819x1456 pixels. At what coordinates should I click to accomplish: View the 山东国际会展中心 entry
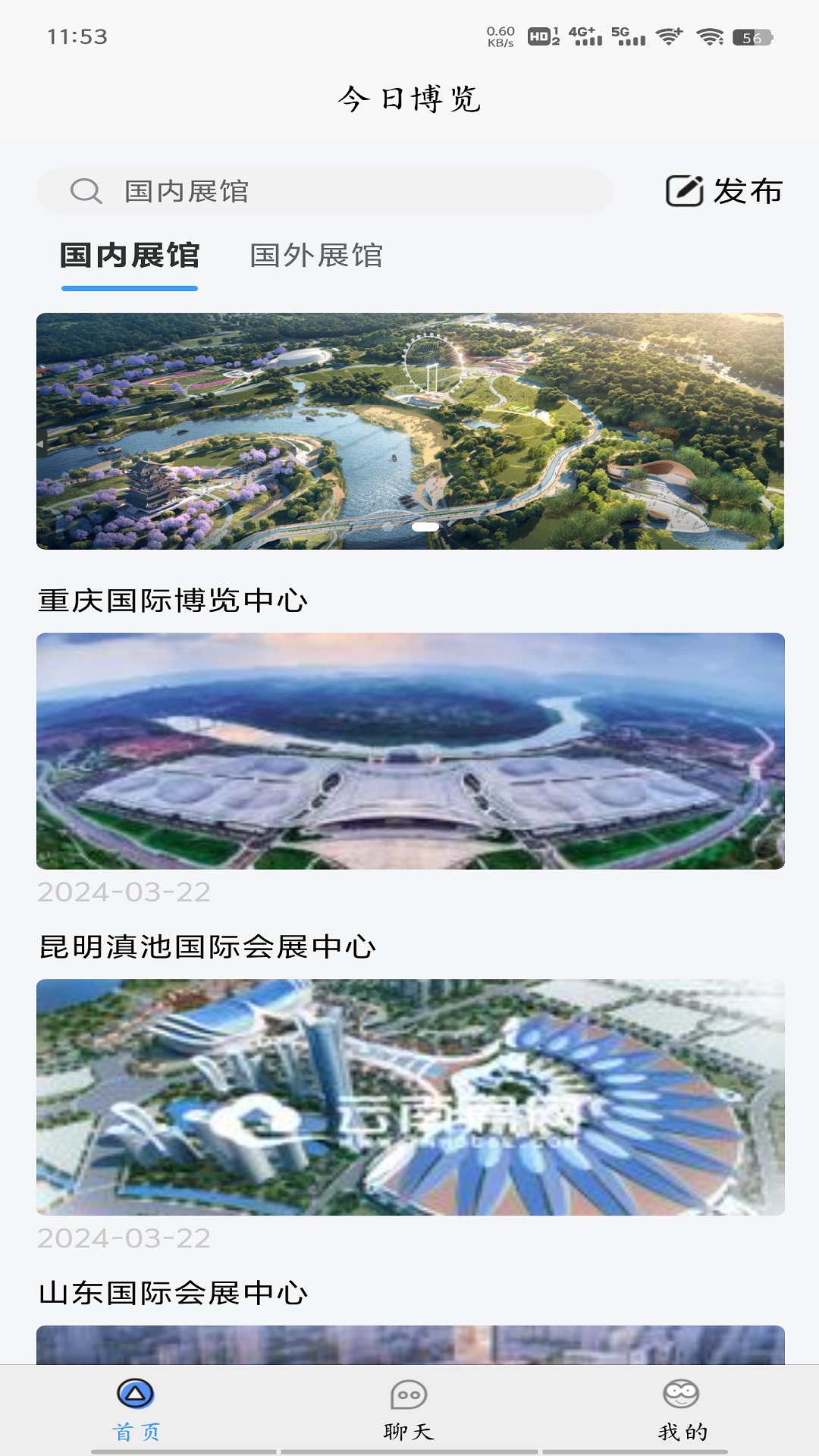[x=173, y=1293]
